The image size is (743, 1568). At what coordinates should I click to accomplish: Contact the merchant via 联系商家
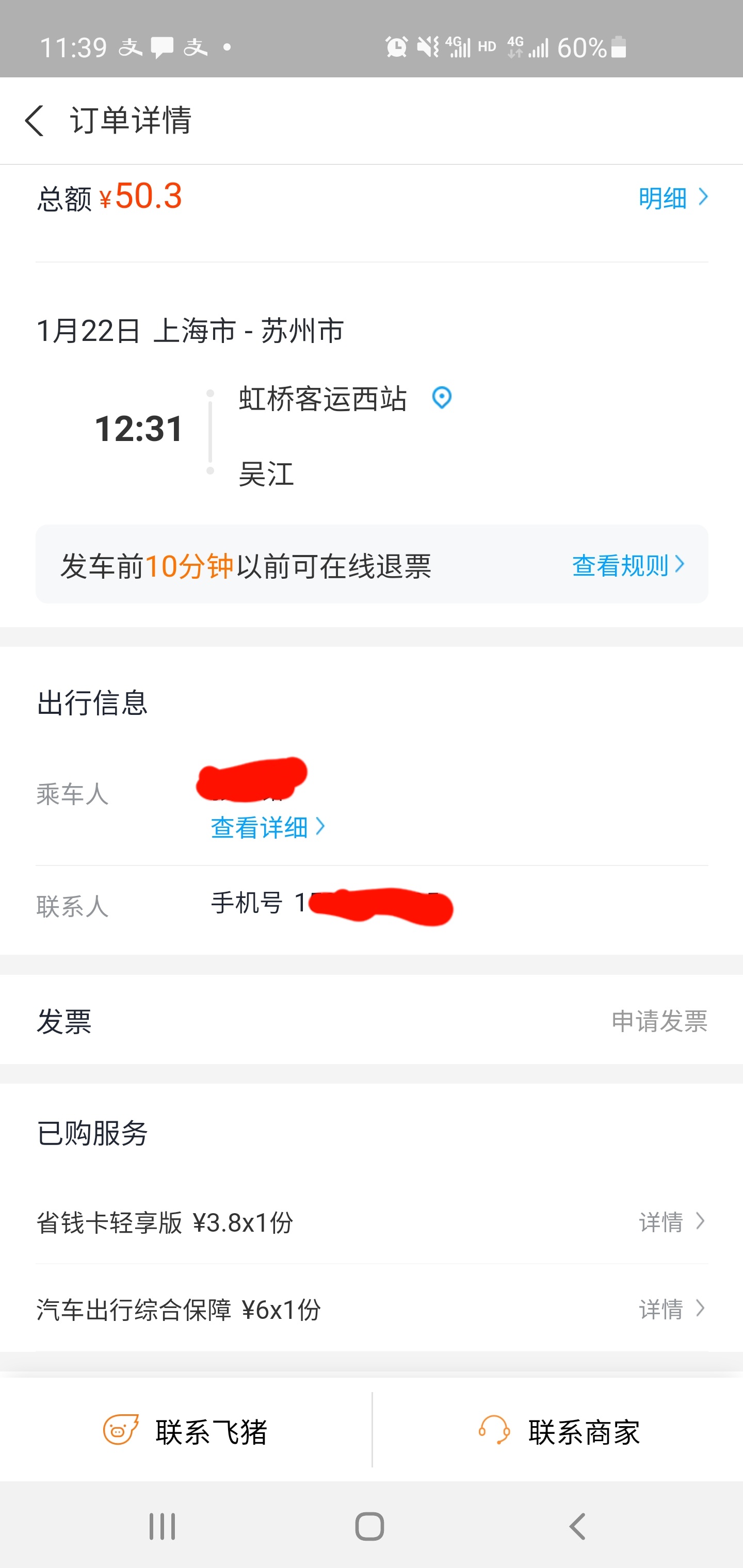click(558, 1431)
